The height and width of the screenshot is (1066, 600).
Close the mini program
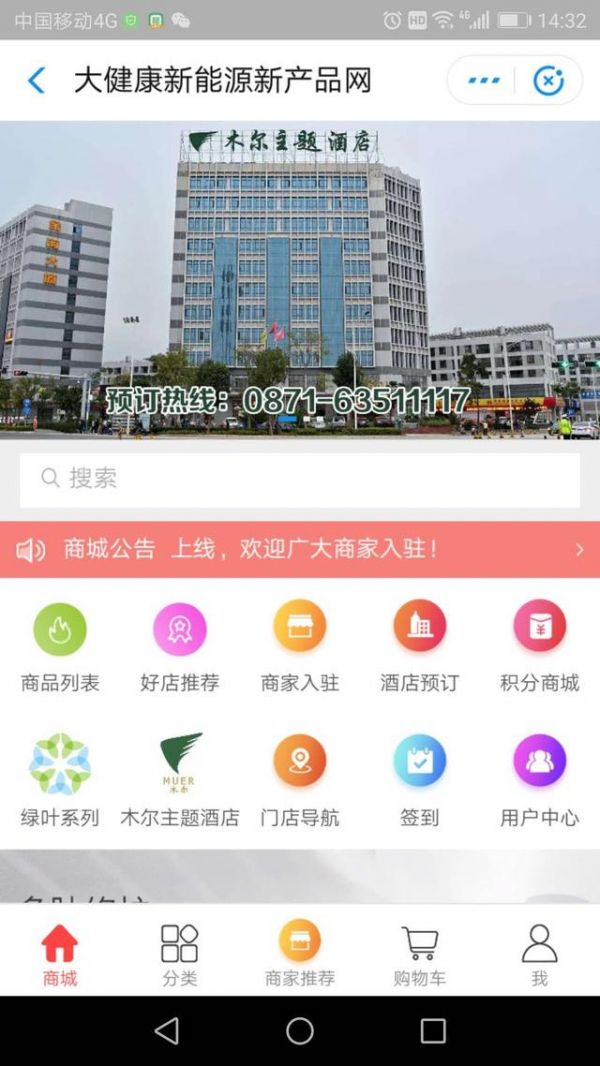(548, 81)
